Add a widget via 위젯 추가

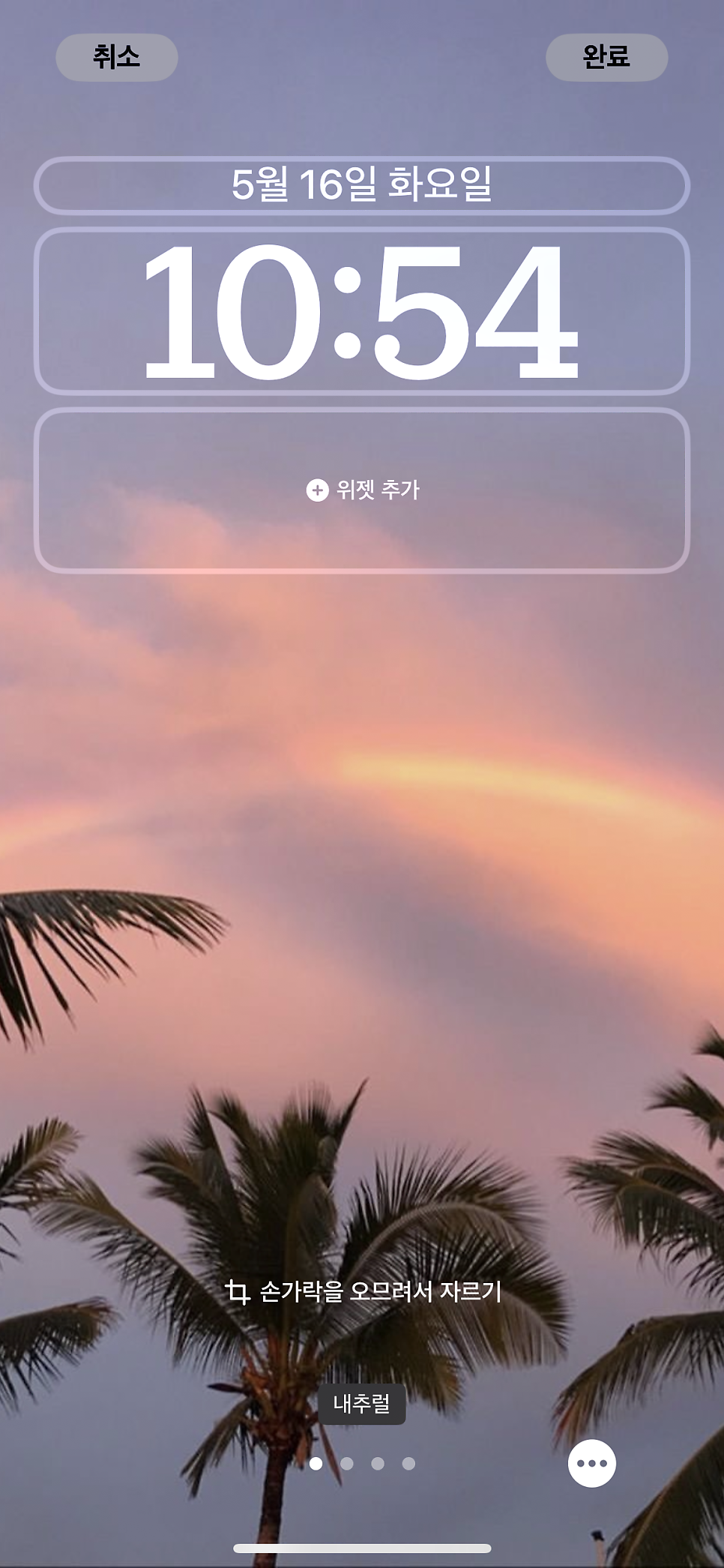point(361,490)
